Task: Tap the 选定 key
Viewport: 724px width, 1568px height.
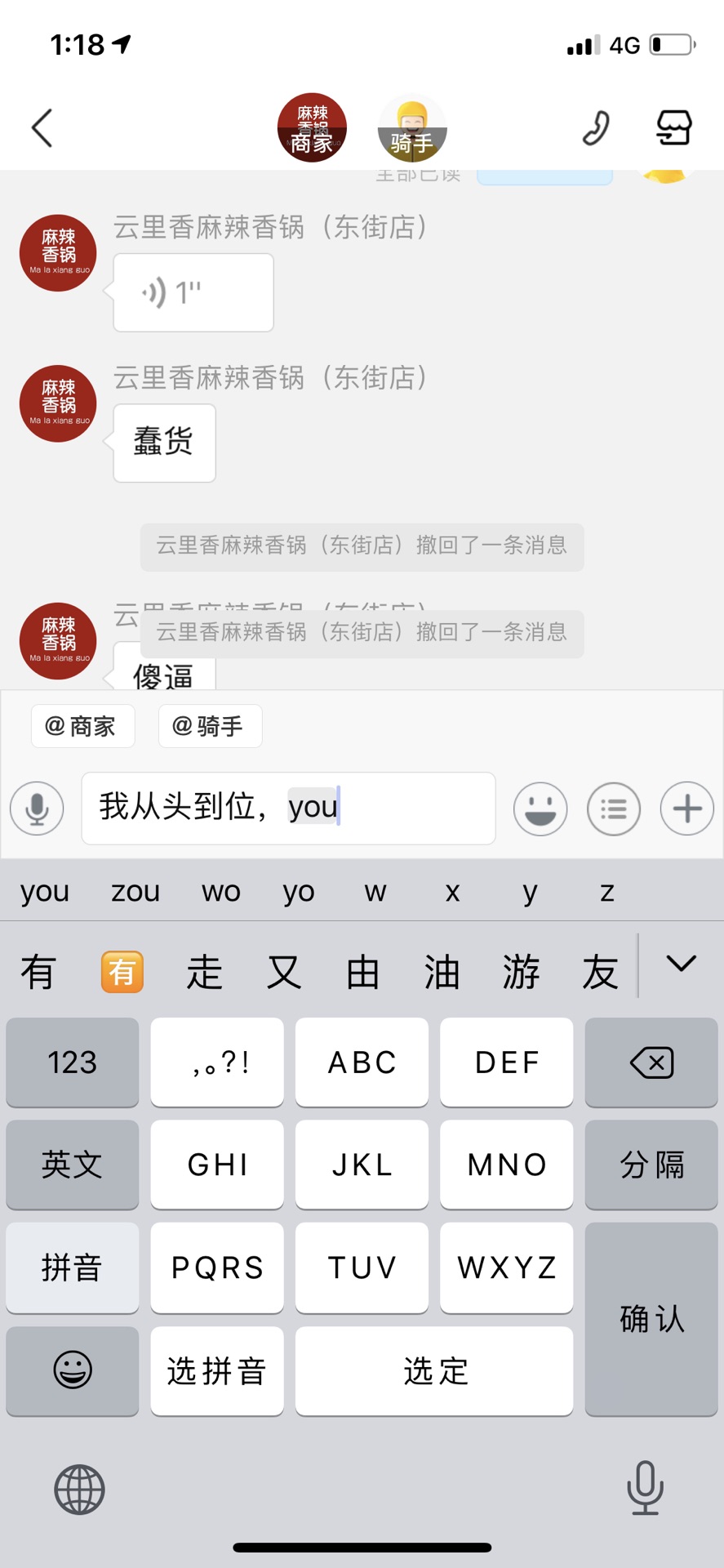Action: 434,1371
